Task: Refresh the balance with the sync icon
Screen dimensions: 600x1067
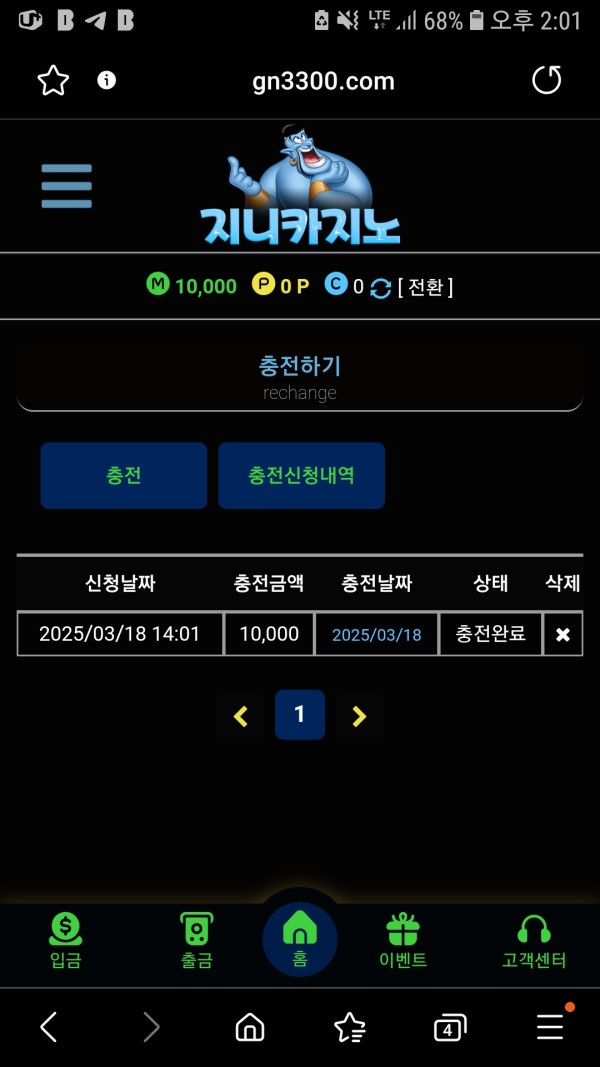Action: 380,288
